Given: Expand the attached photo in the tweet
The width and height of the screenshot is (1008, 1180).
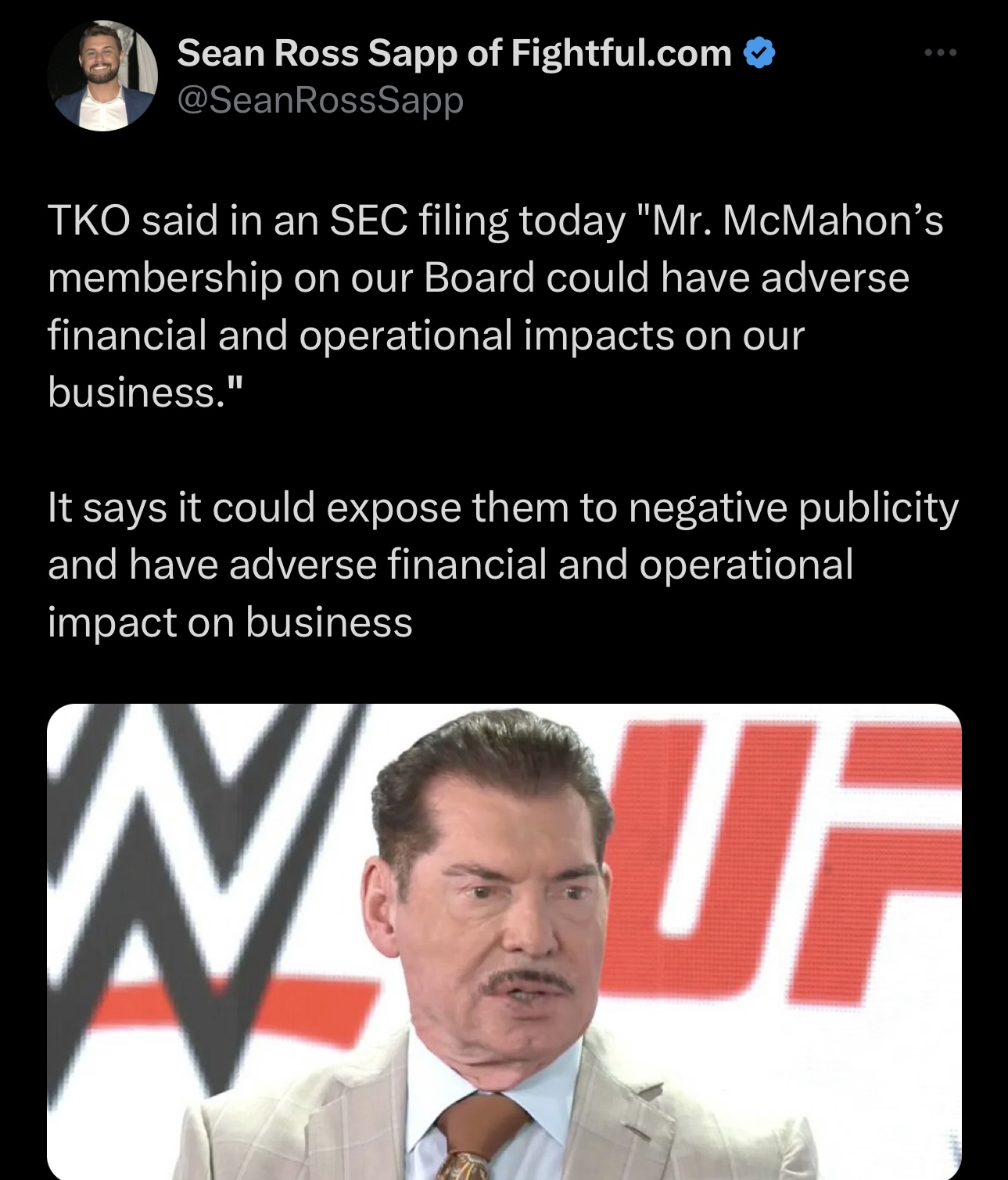Looking at the screenshot, I should [x=504, y=941].
